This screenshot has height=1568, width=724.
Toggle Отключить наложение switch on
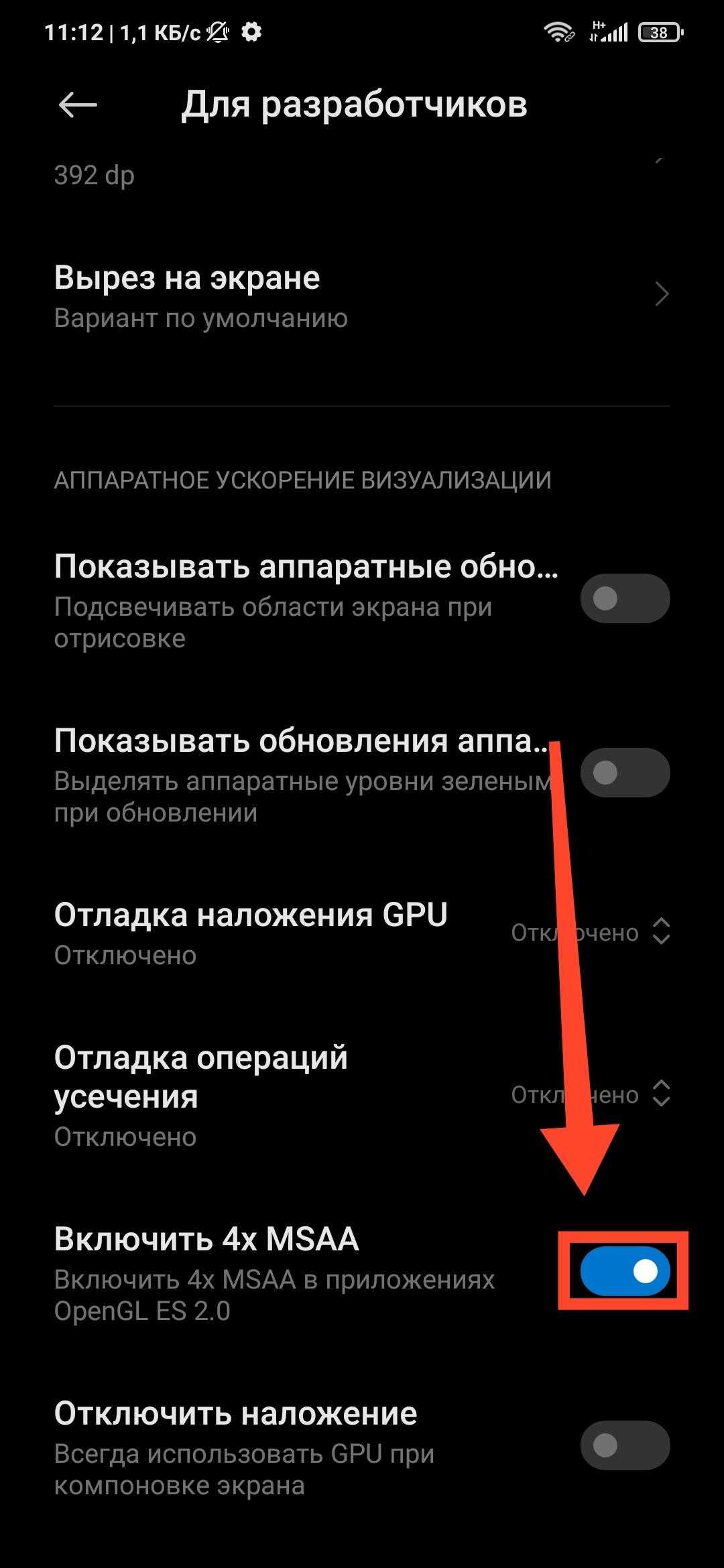coord(625,1445)
